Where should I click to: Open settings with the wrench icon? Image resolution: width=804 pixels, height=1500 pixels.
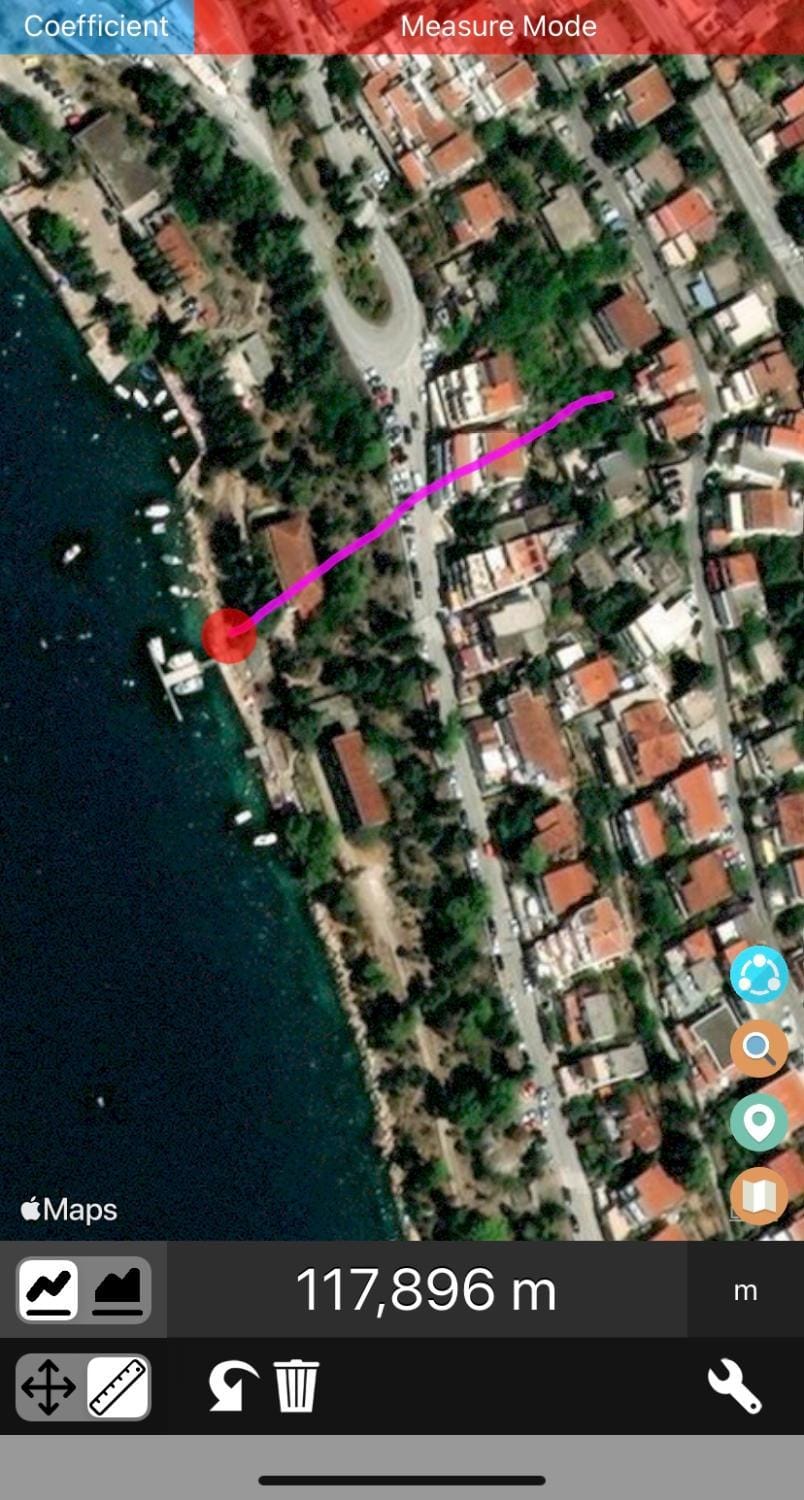tap(735, 1388)
